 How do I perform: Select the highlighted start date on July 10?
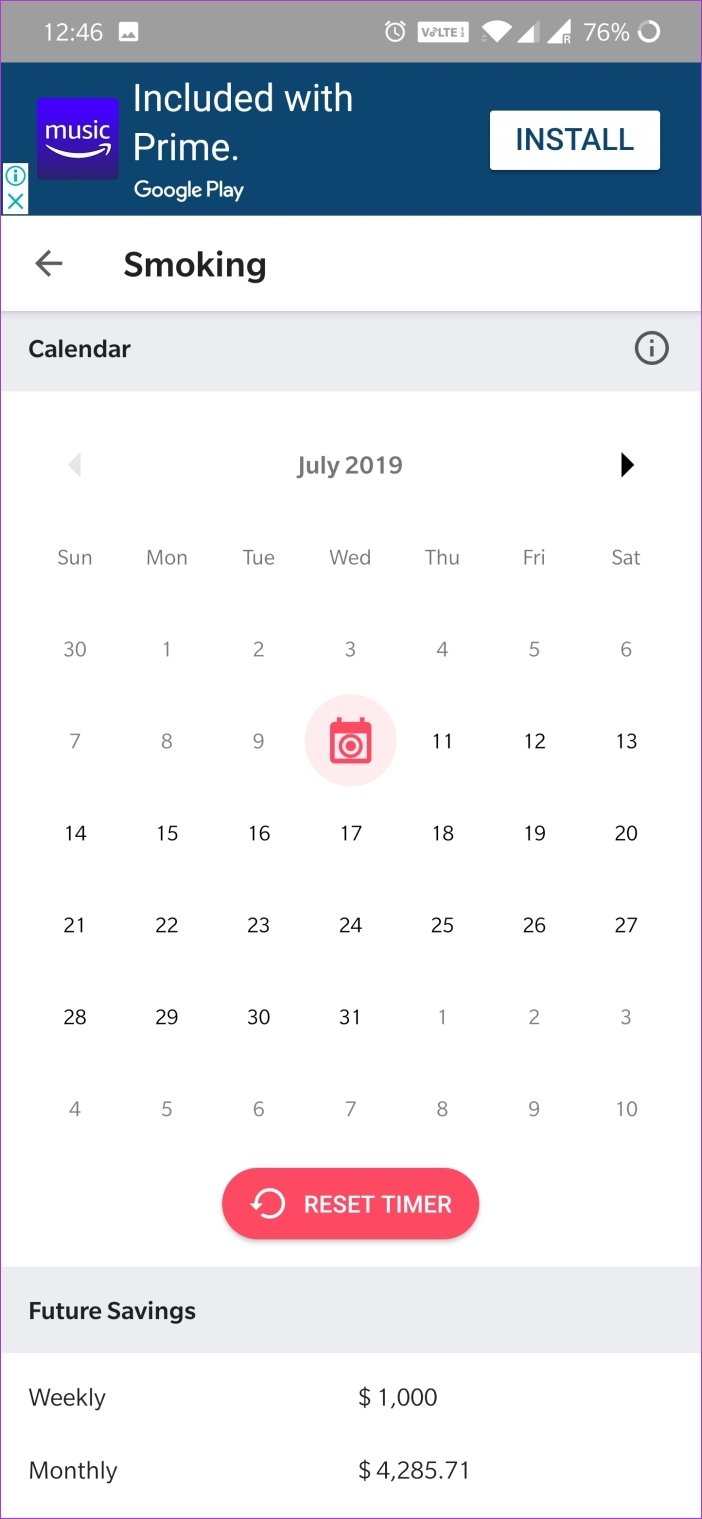click(350, 741)
